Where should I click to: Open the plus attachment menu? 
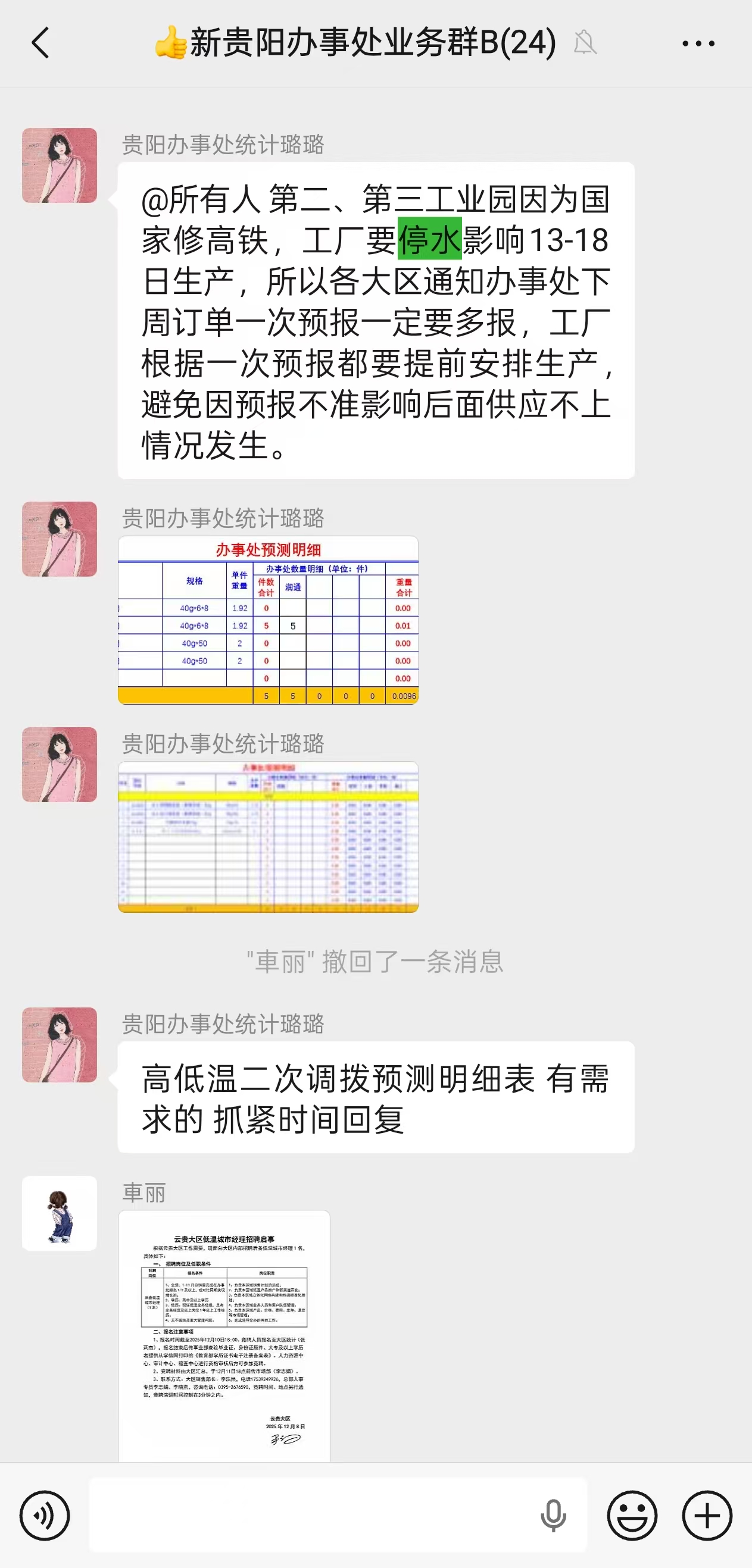(x=707, y=1516)
